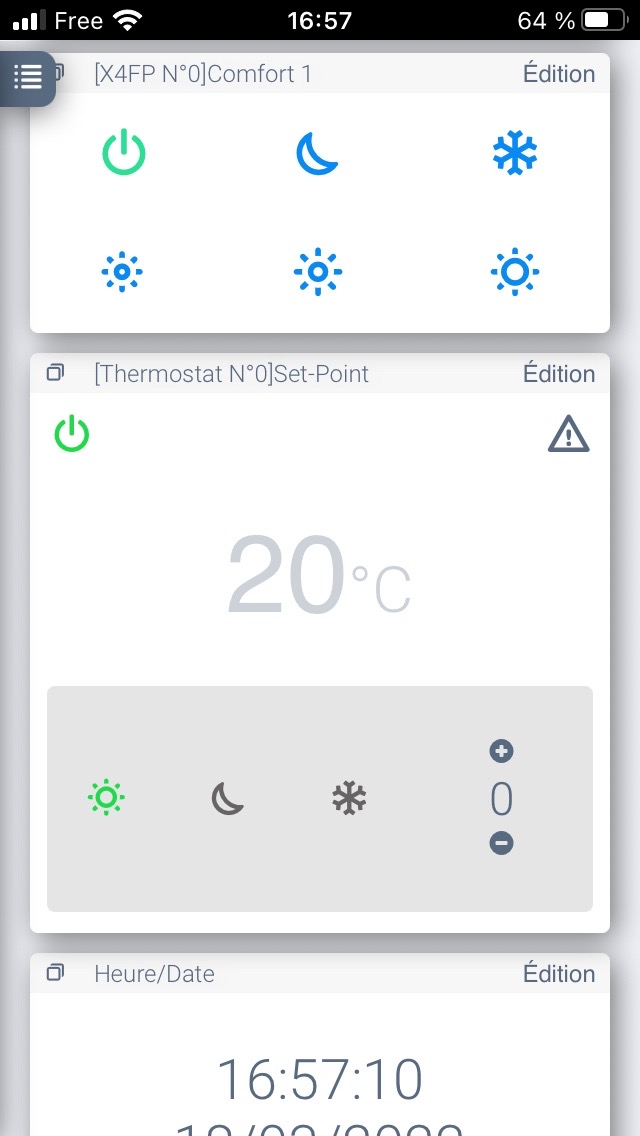
Task: Select the green sun comfort mode on thermostat
Action: (106, 798)
